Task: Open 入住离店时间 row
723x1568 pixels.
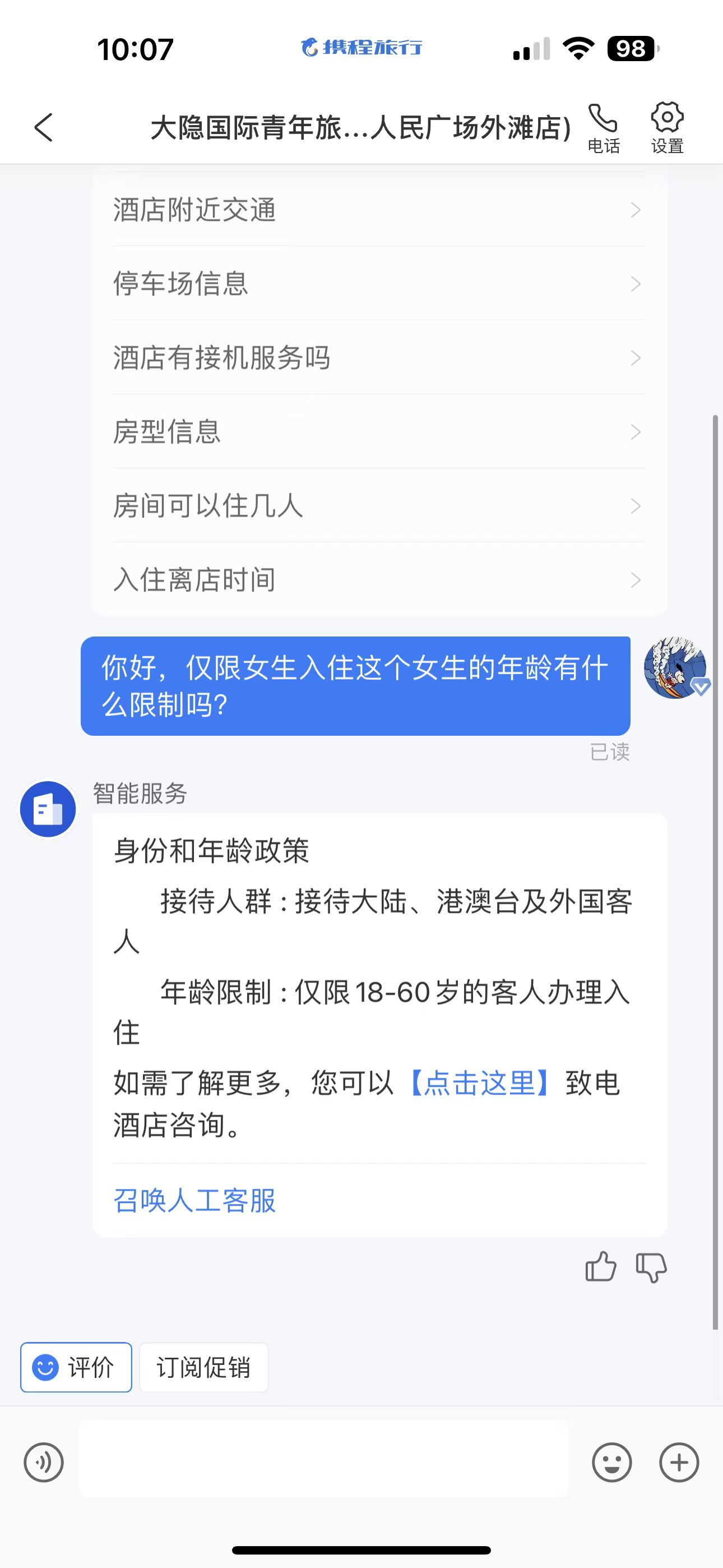Action: pos(378,579)
